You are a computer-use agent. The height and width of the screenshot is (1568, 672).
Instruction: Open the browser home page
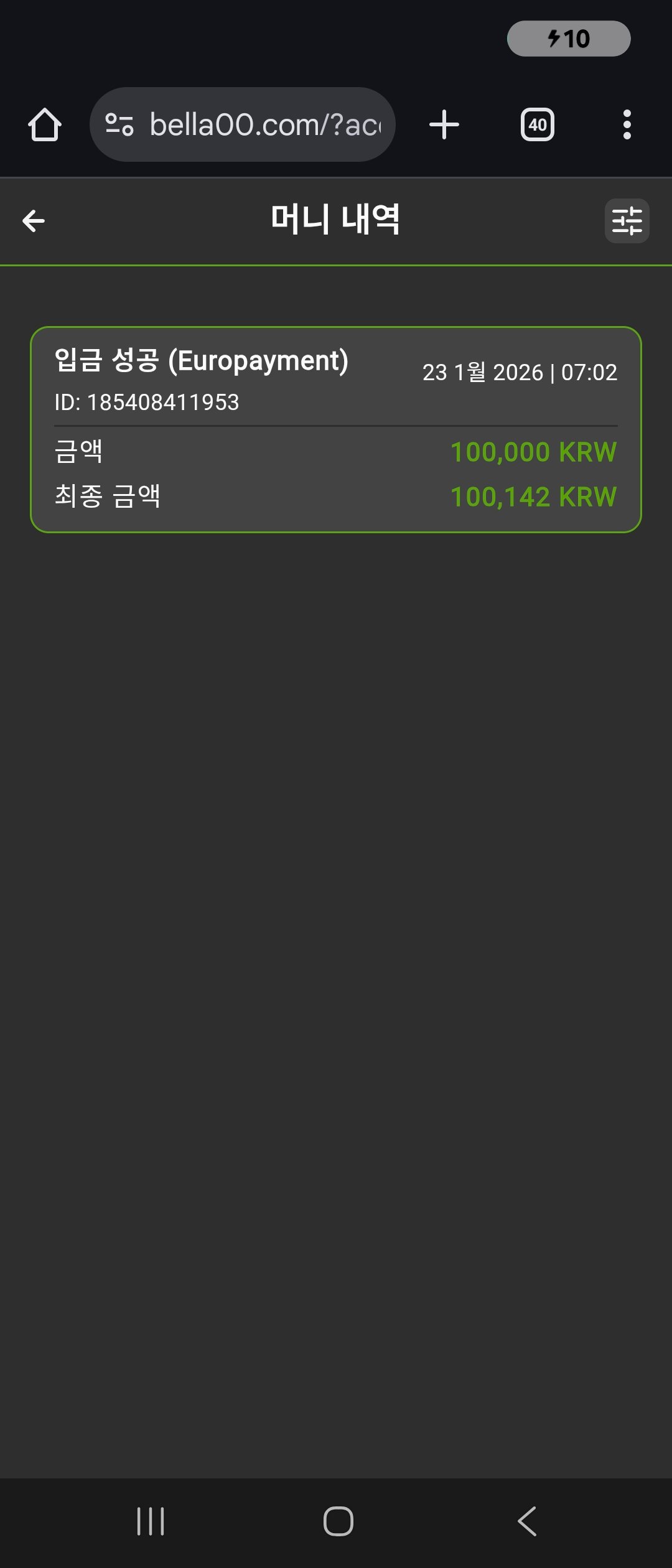tap(45, 125)
